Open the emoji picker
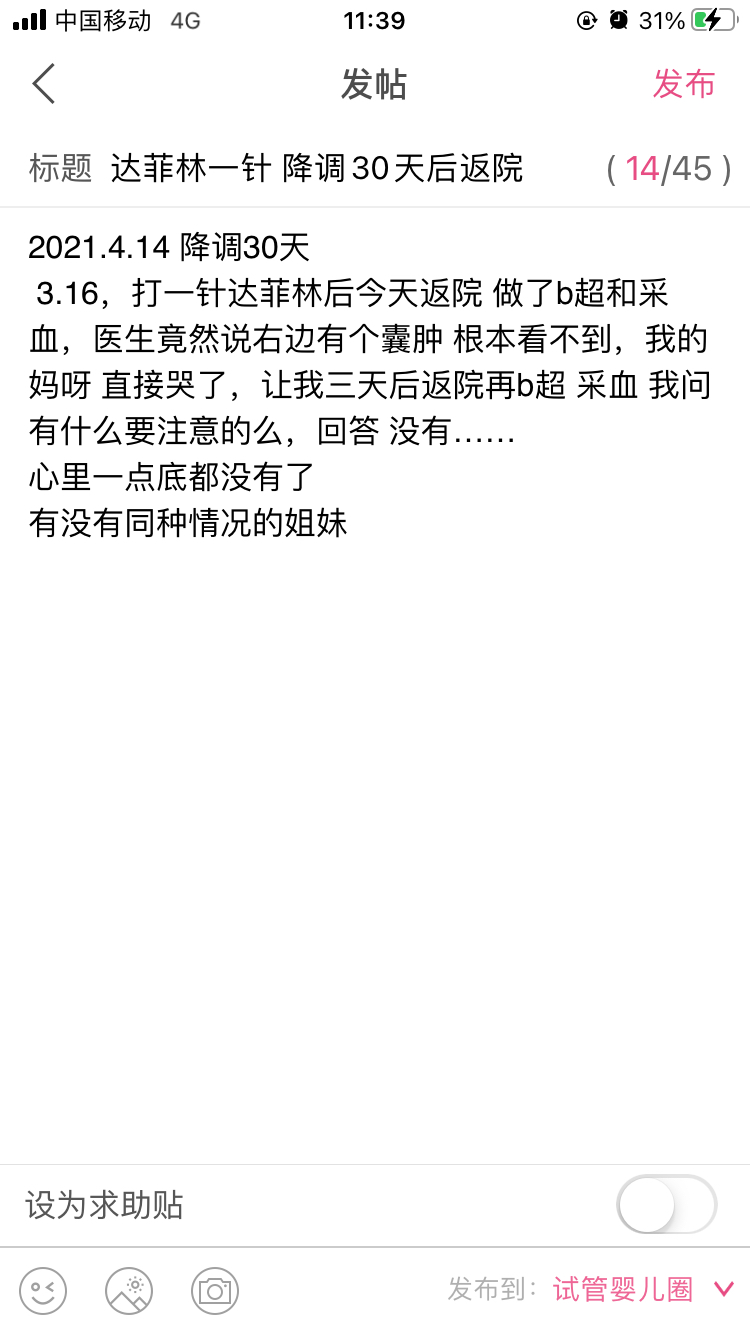The image size is (750, 1334). (43, 1290)
